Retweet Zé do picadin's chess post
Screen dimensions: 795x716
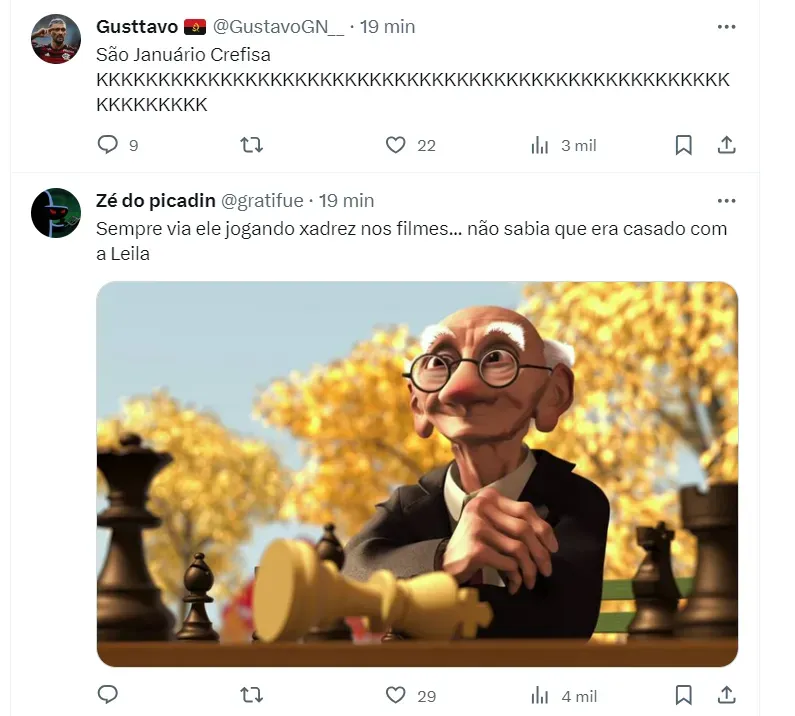pos(252,695)
